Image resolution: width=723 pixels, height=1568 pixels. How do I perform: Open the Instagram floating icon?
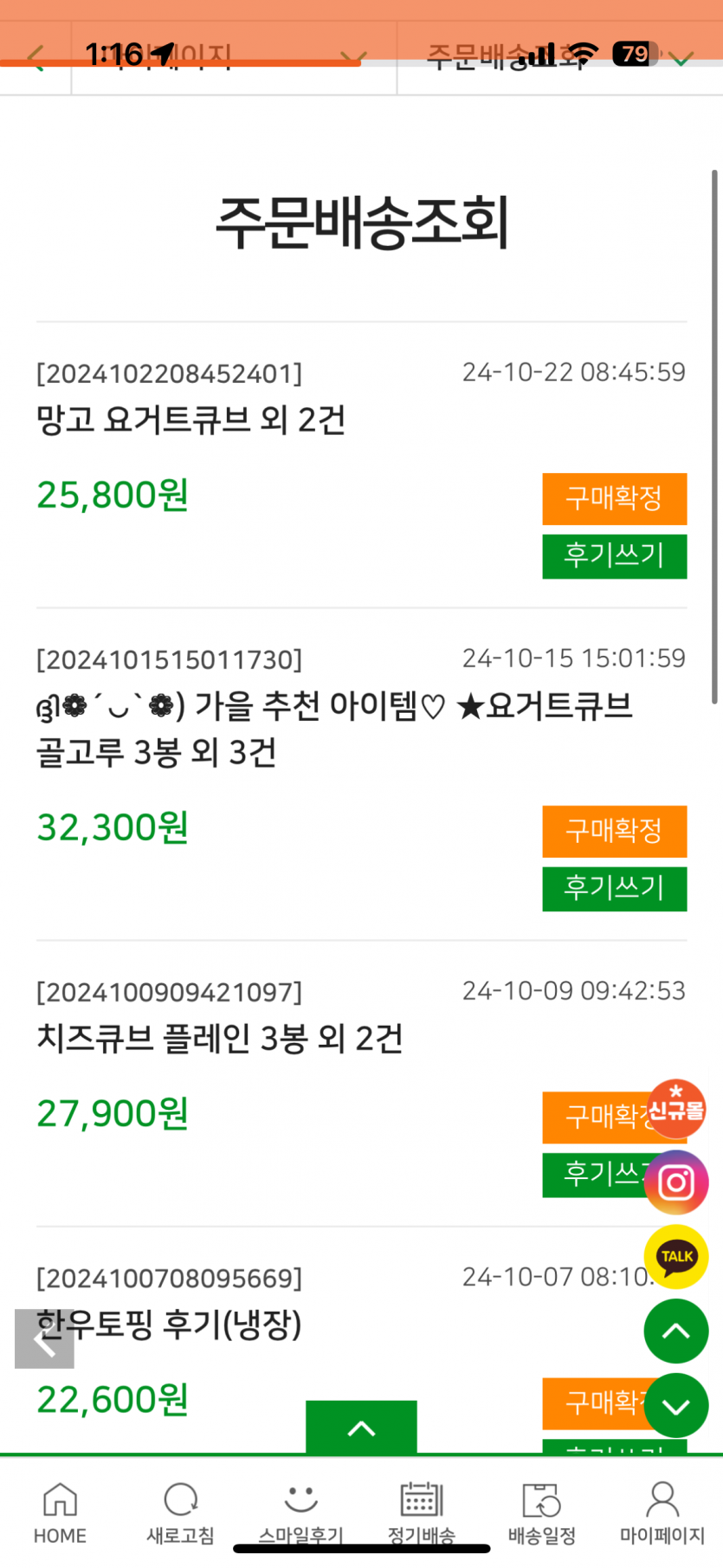tap(676, 1182)
